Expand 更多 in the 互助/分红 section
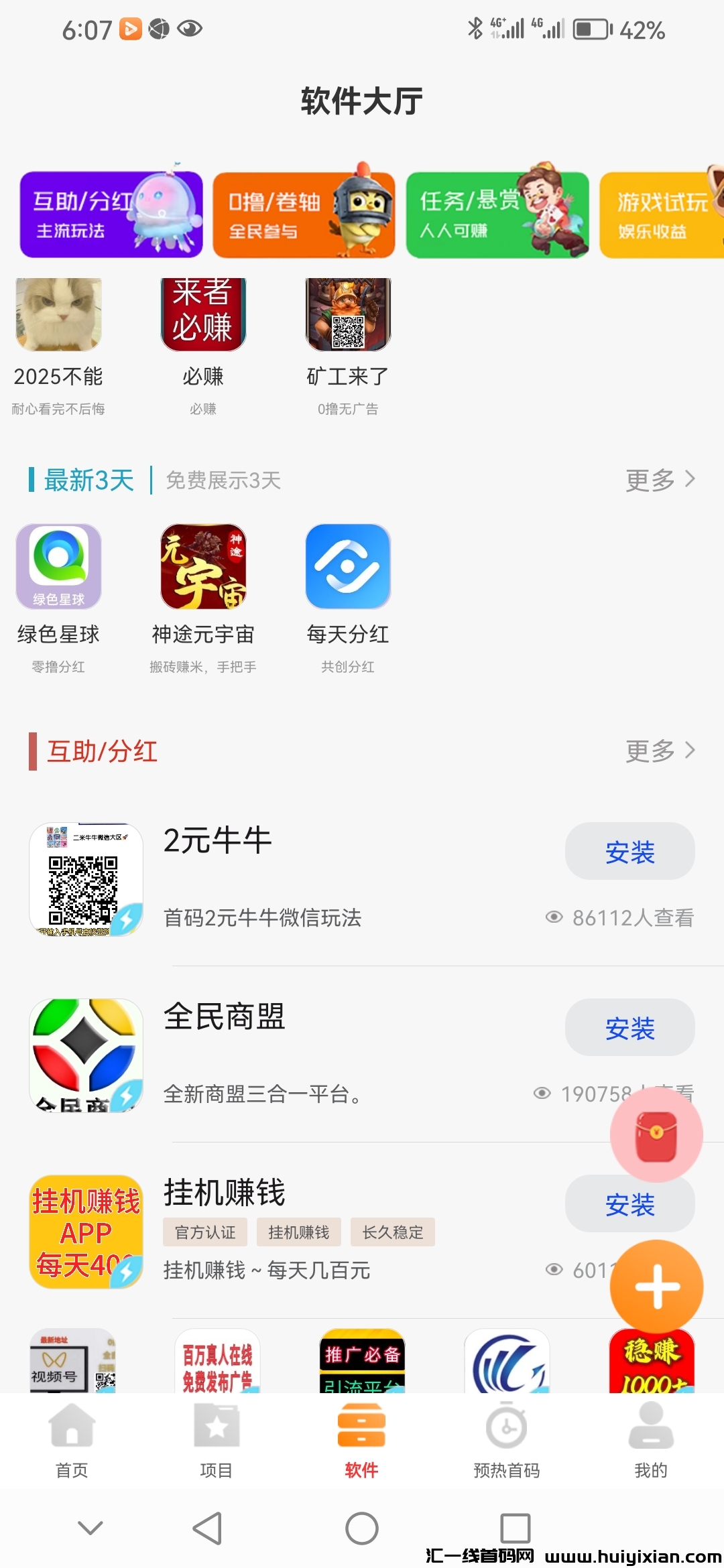 point(660,751)
